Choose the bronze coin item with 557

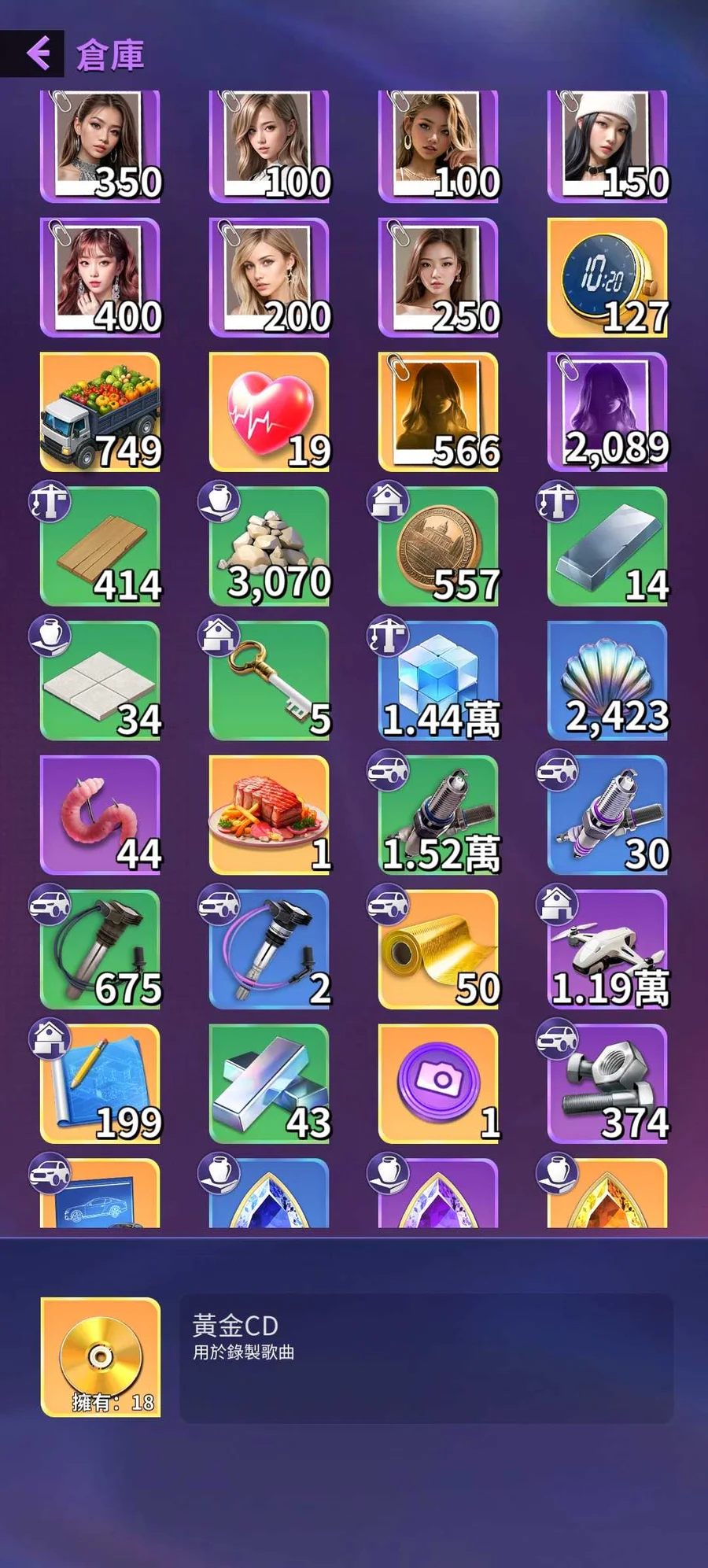[438, 547]
